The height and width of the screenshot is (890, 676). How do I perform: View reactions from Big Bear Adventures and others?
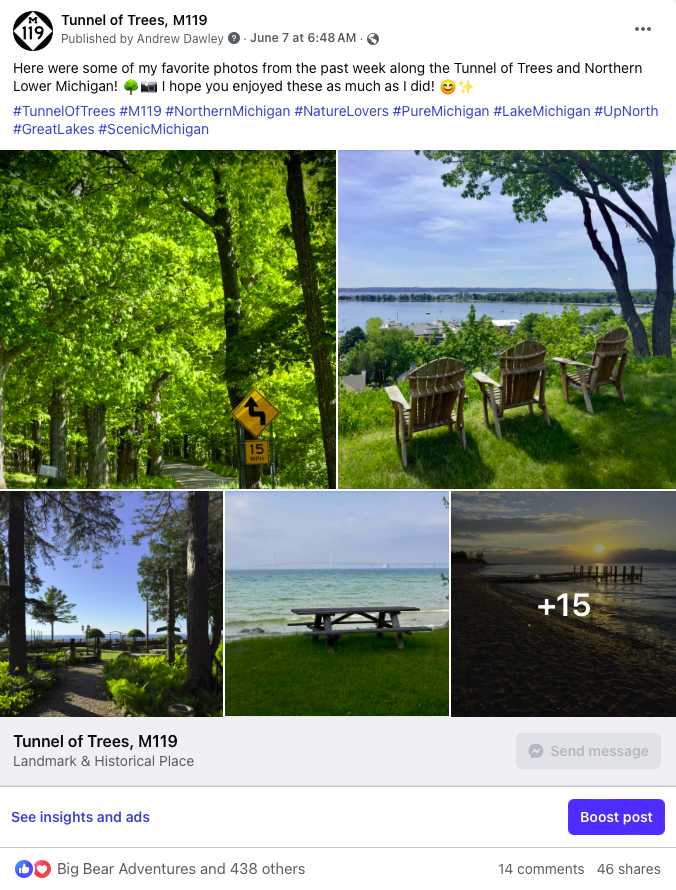[x=180, y=869]
